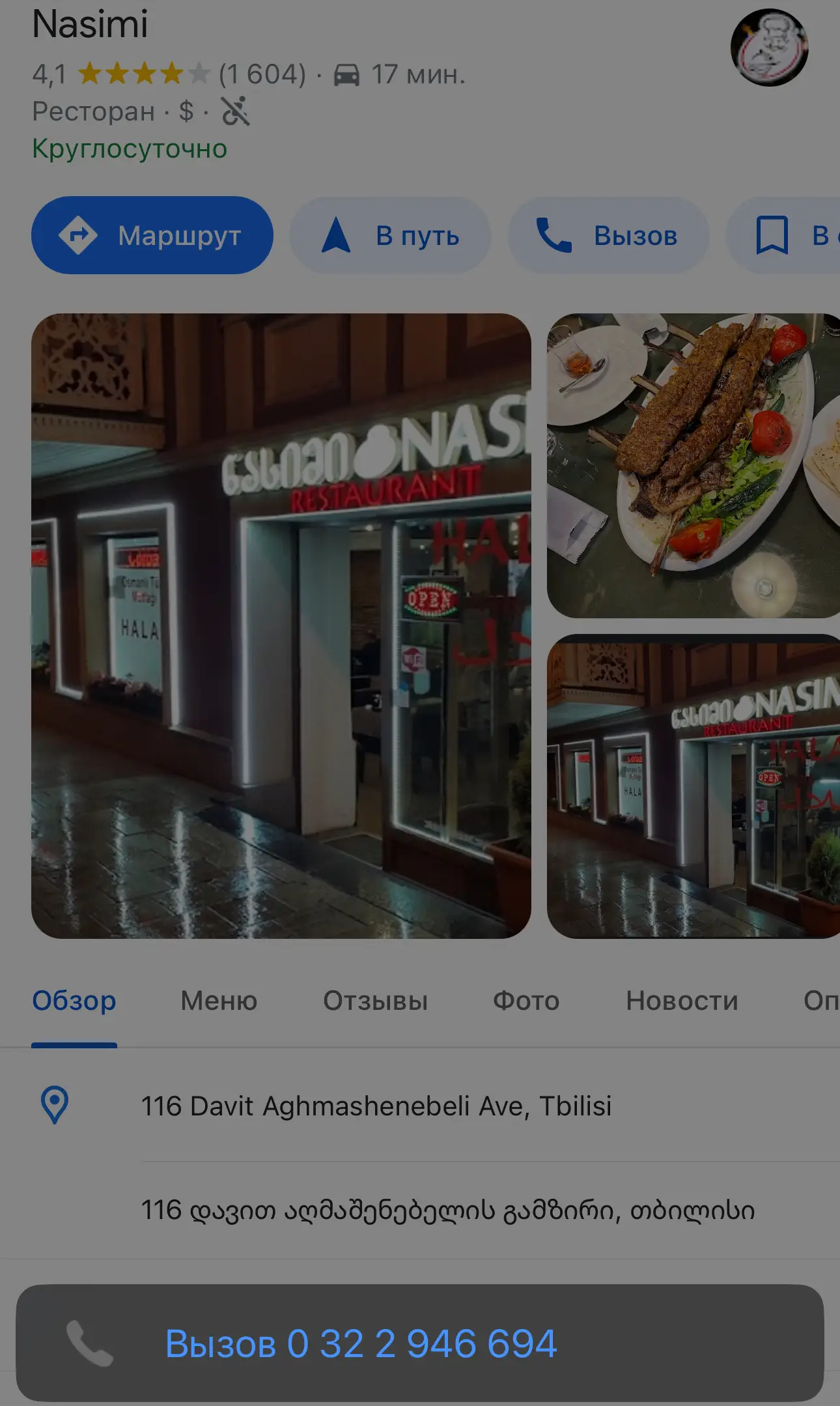Open the Фото tab
This screenshot has height=1406, width=840.
pos(525,1001)
